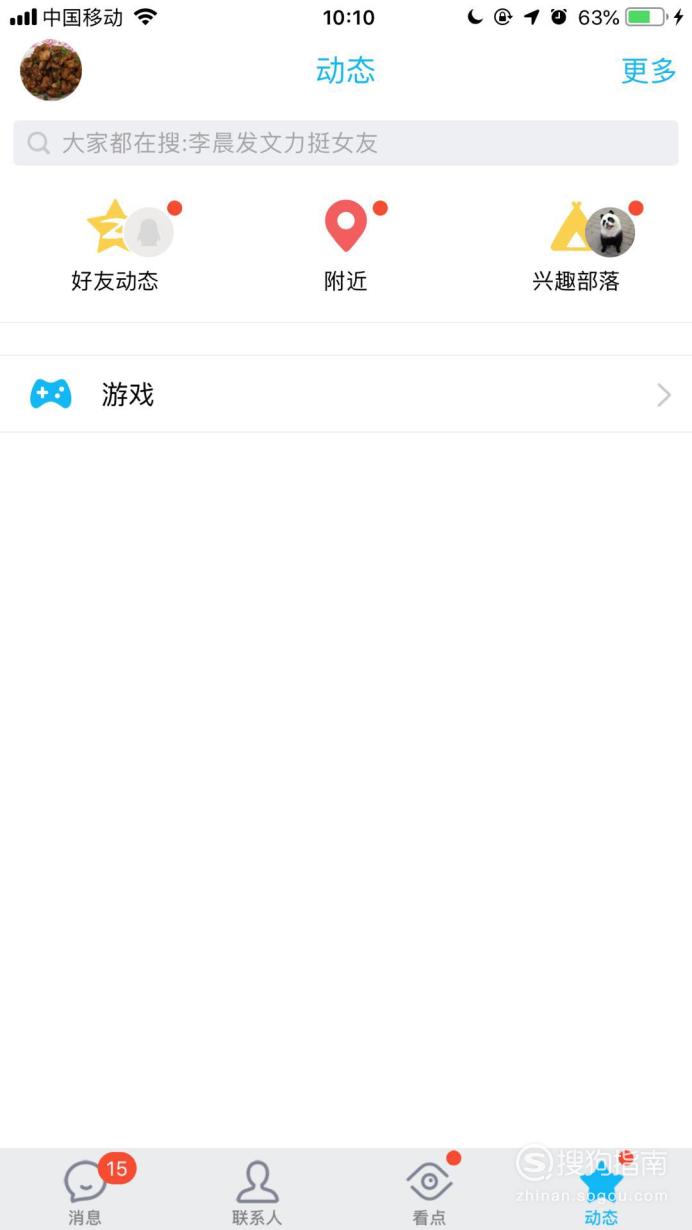This screenshot has width=692, height=1230.
Task: Select the 动态 tab
Action: pyautogui.click(x=602, y=1190)
